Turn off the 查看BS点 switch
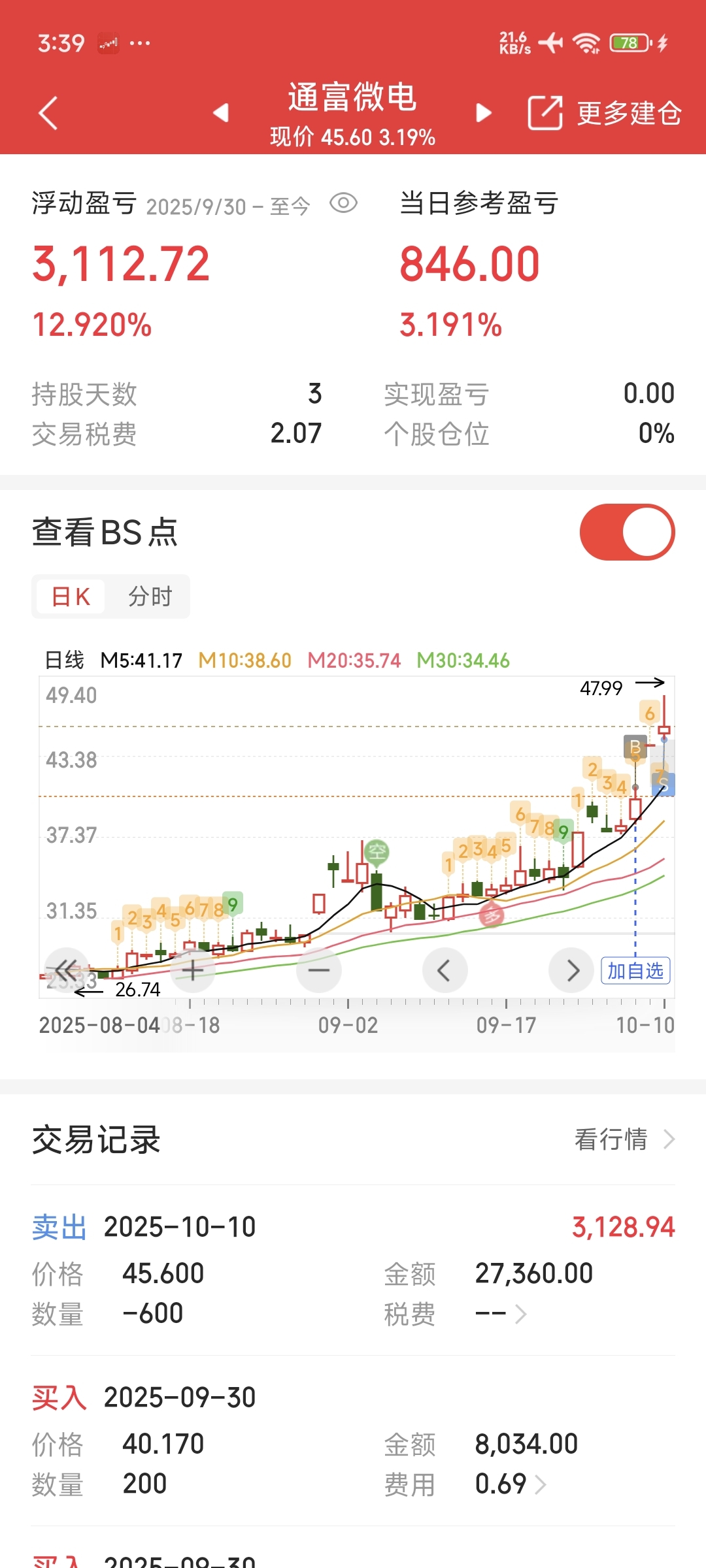The image size is (706, 1568). [627, 532]
